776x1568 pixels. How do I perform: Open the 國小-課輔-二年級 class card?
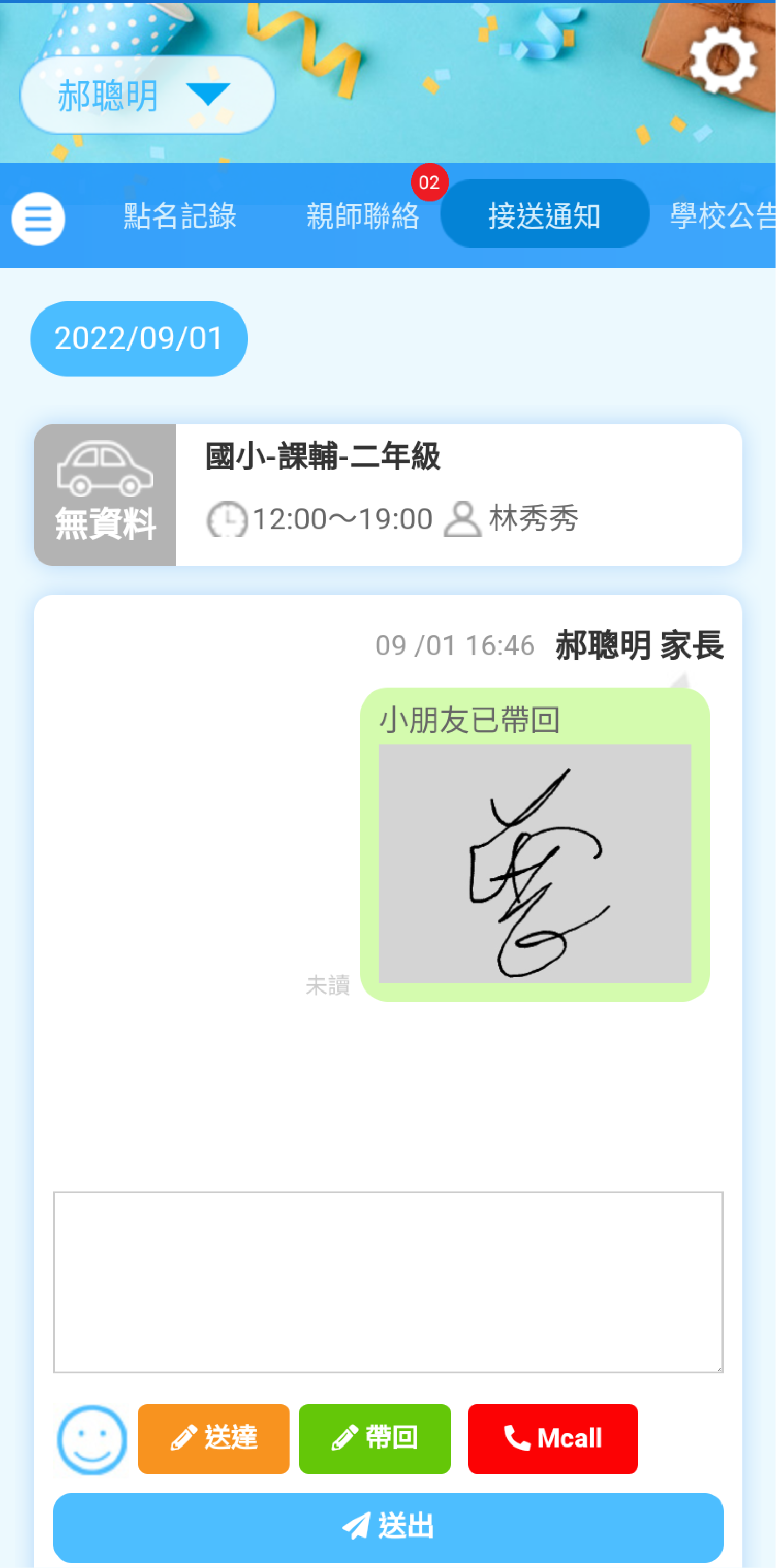(388, 495)
